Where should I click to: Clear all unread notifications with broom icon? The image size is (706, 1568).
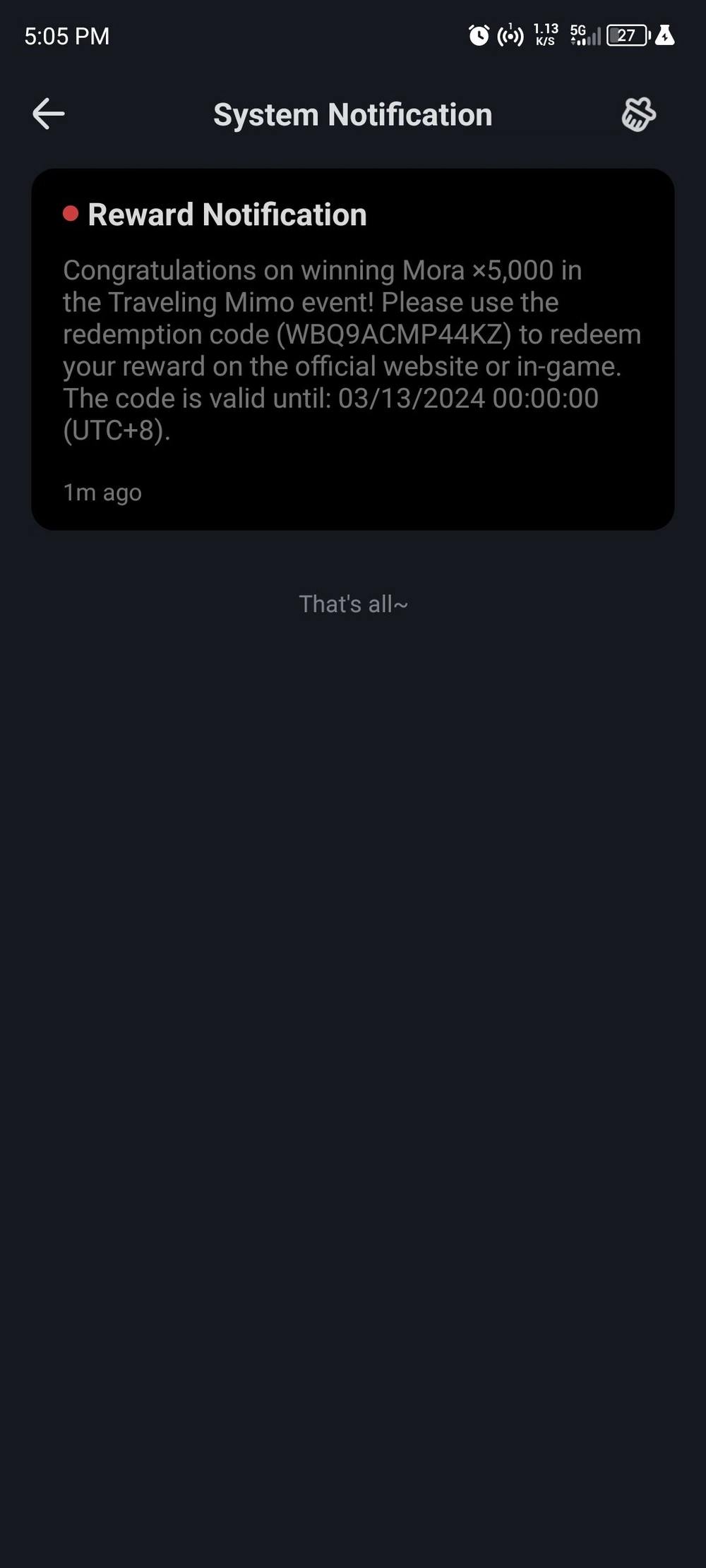coord(638,114)
